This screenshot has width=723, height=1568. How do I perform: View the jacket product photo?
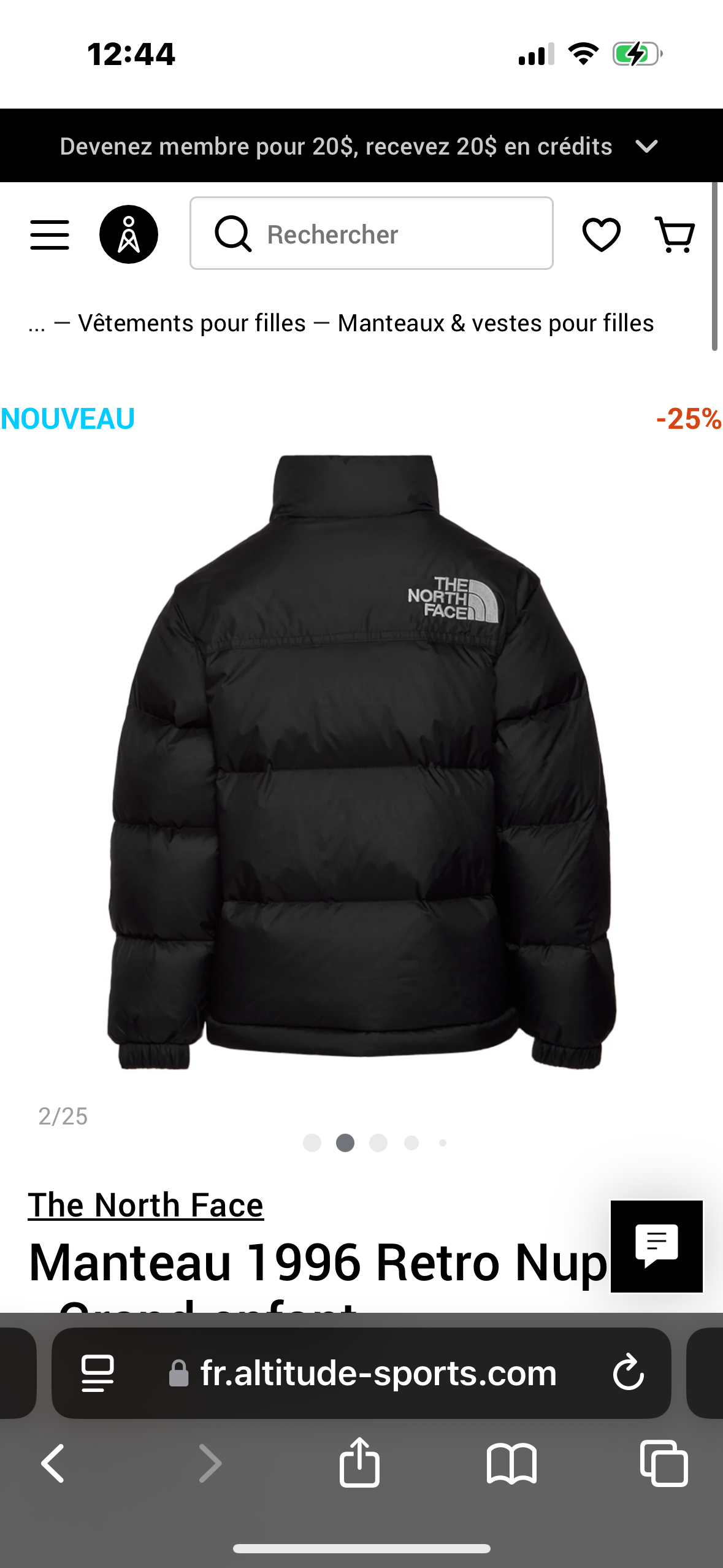[362, 761]
